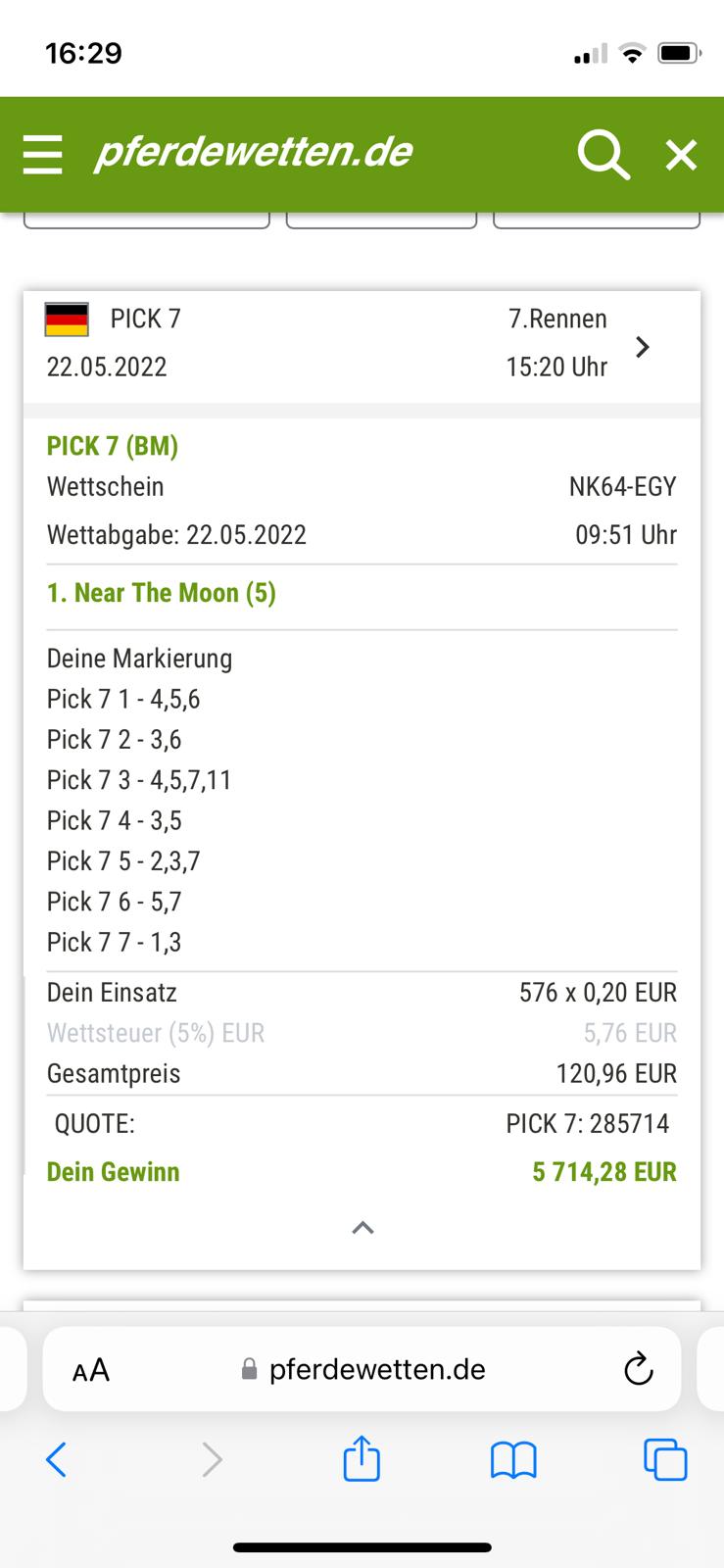Show open Safari tabs

click(x=665, y=1459)
